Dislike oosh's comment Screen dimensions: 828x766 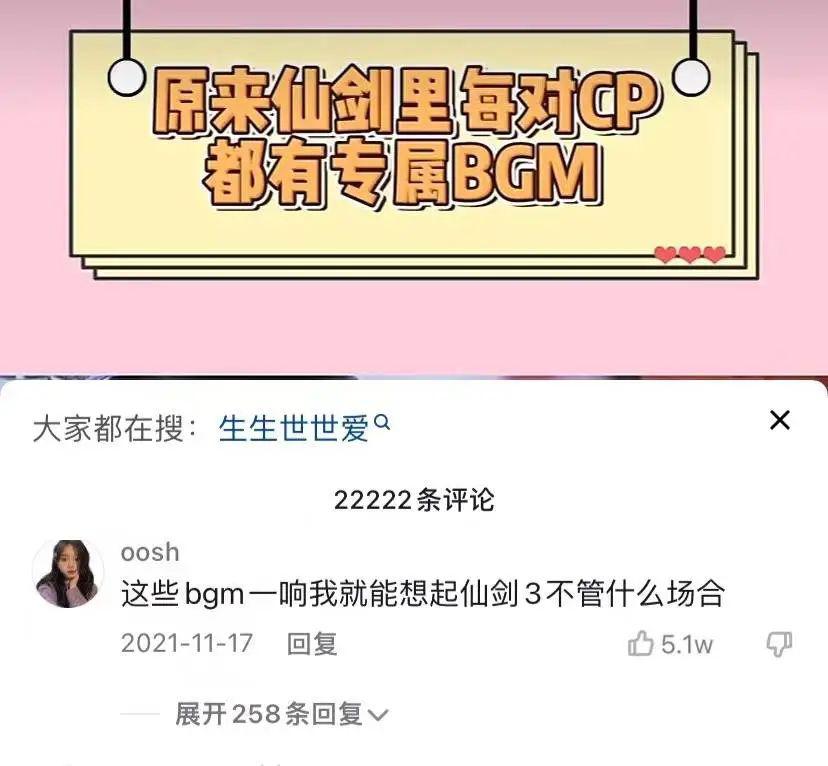pyautogui.click(x=778, y=644)
